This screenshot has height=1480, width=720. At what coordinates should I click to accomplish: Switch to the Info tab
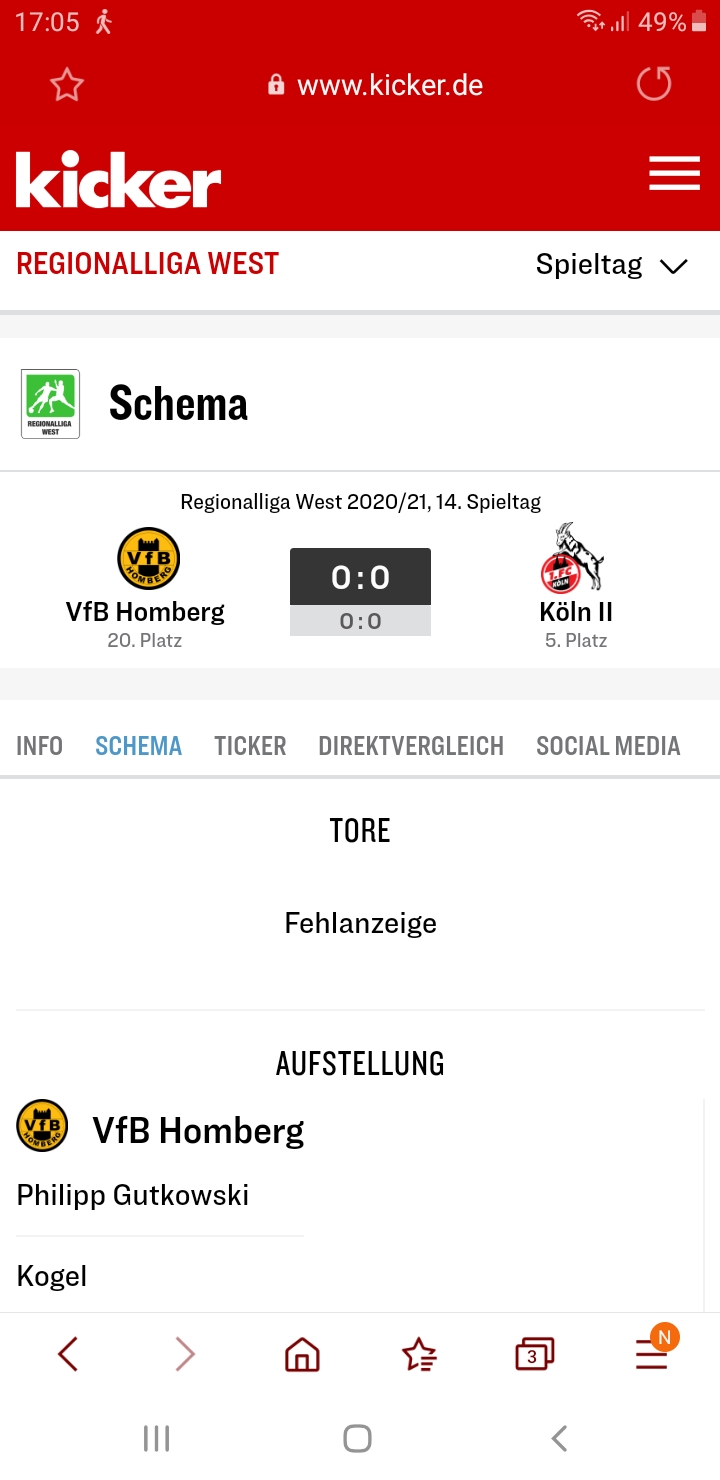(40, 746)
